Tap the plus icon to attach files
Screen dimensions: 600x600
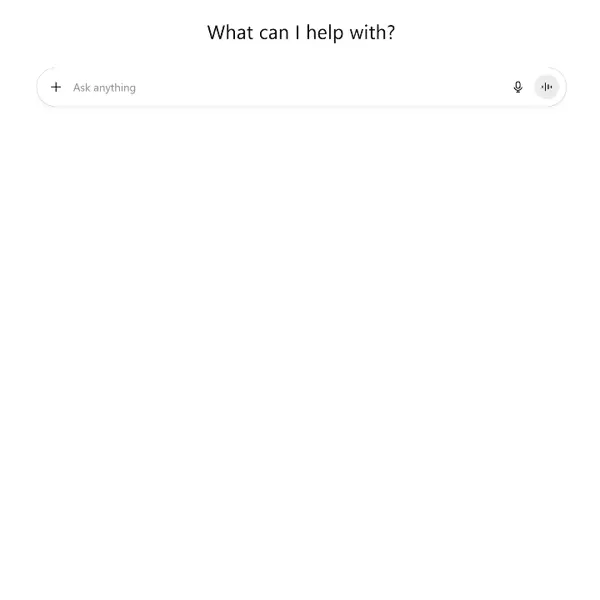(x=56, y=87)
